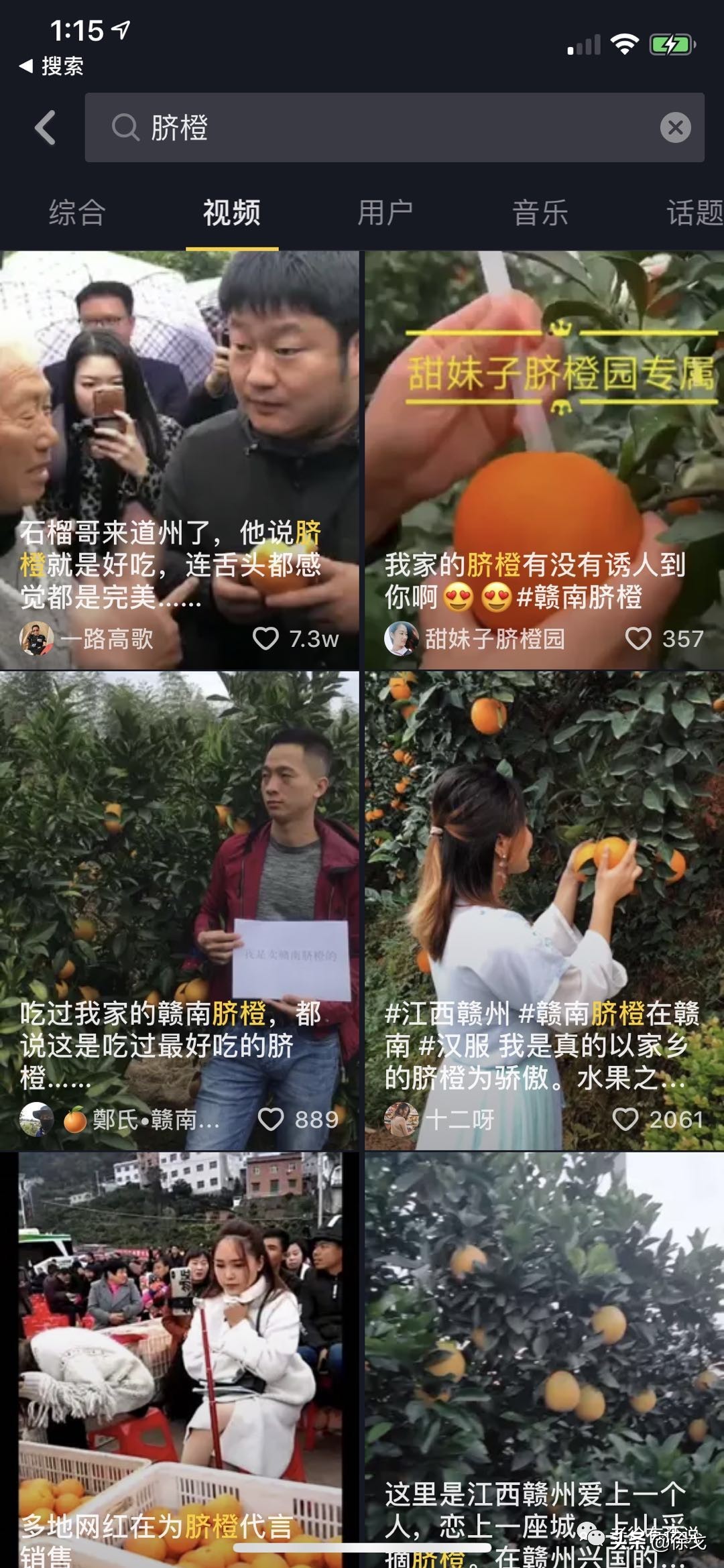Like 一路高歌's video with 7.3w likes
The image size is (724, 1568).
(265, 638)
